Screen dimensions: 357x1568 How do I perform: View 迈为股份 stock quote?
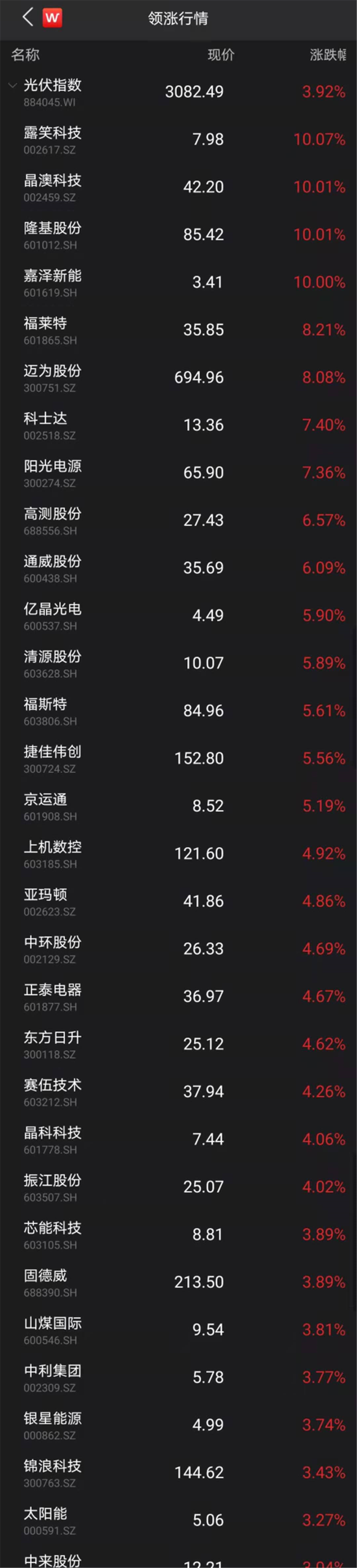(x=52, y=377)
